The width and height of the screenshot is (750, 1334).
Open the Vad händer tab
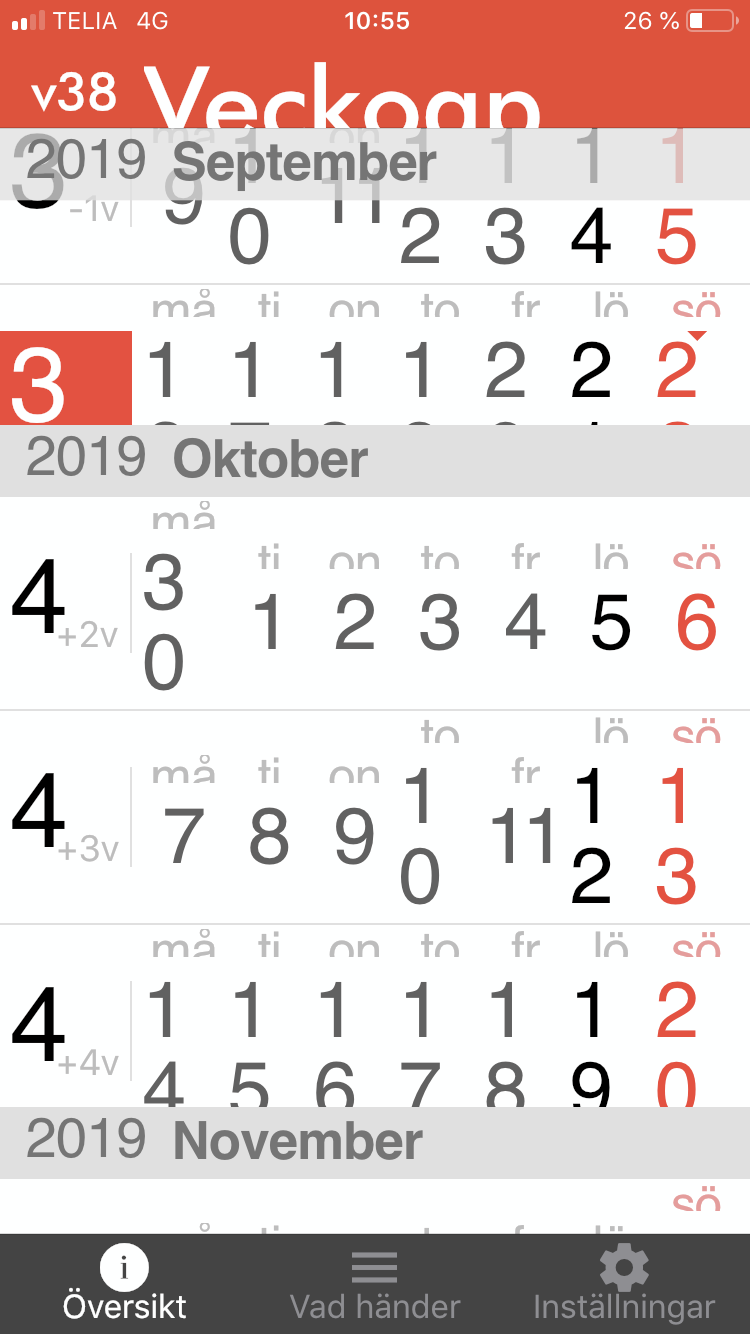point(375,1284)
